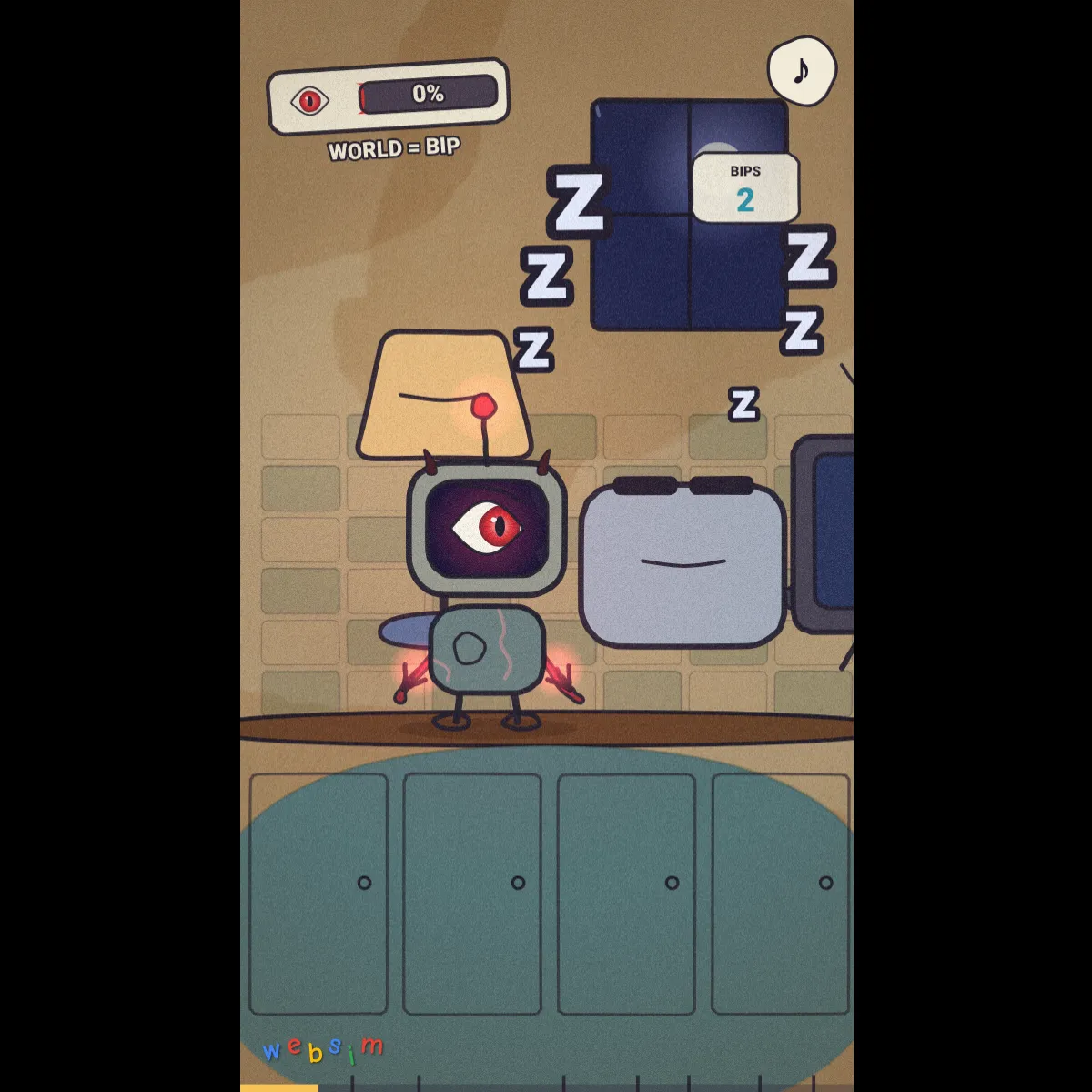Image resolution: width=1092 pixels, height=1092 pixels.
Task: Toggle the music note button
Action: [x=802, y=70]
